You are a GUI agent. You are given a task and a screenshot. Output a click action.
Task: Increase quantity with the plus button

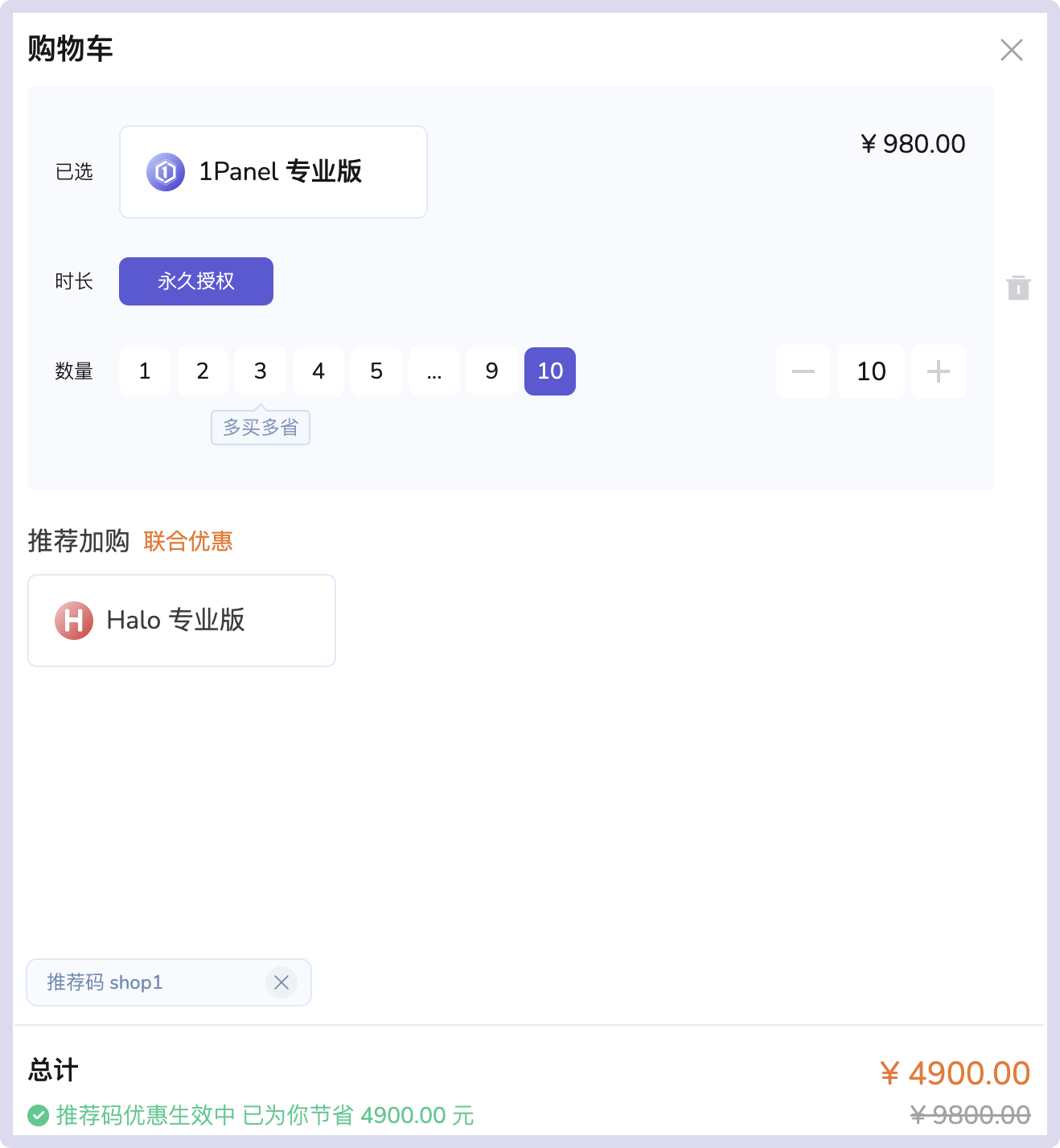[x=938, y=371]
